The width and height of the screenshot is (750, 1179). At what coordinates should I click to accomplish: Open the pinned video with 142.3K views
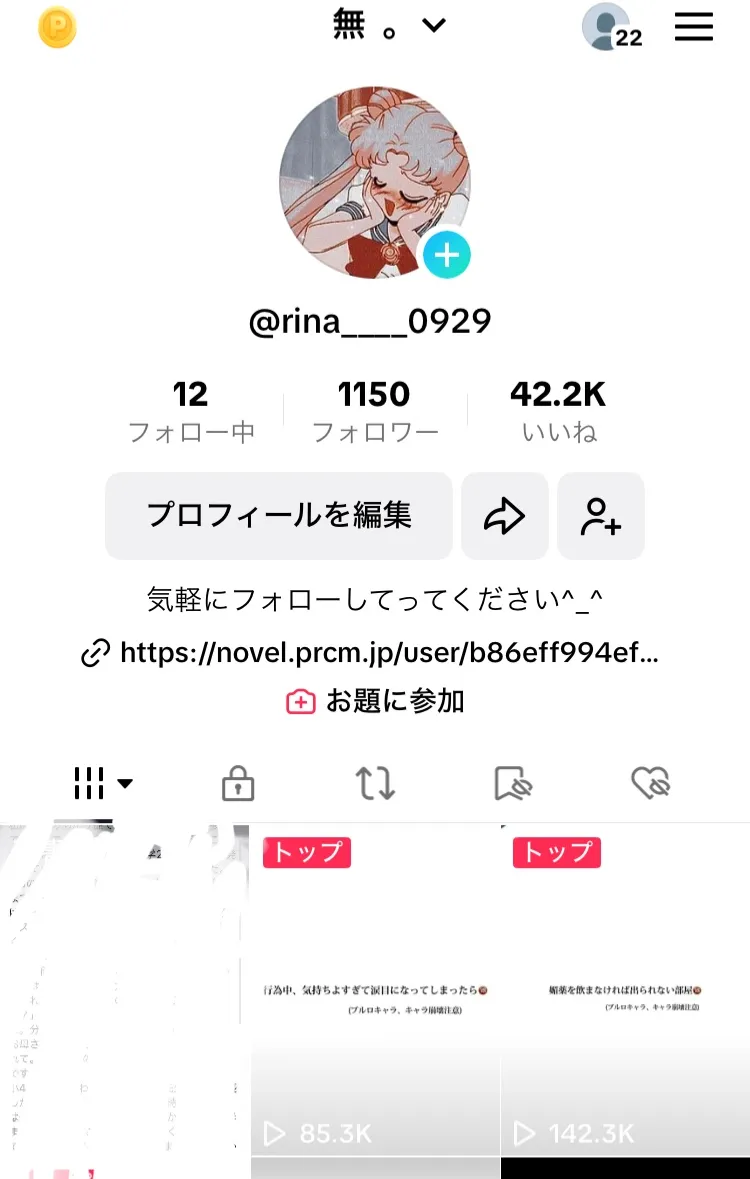(x=625, y=1000)
